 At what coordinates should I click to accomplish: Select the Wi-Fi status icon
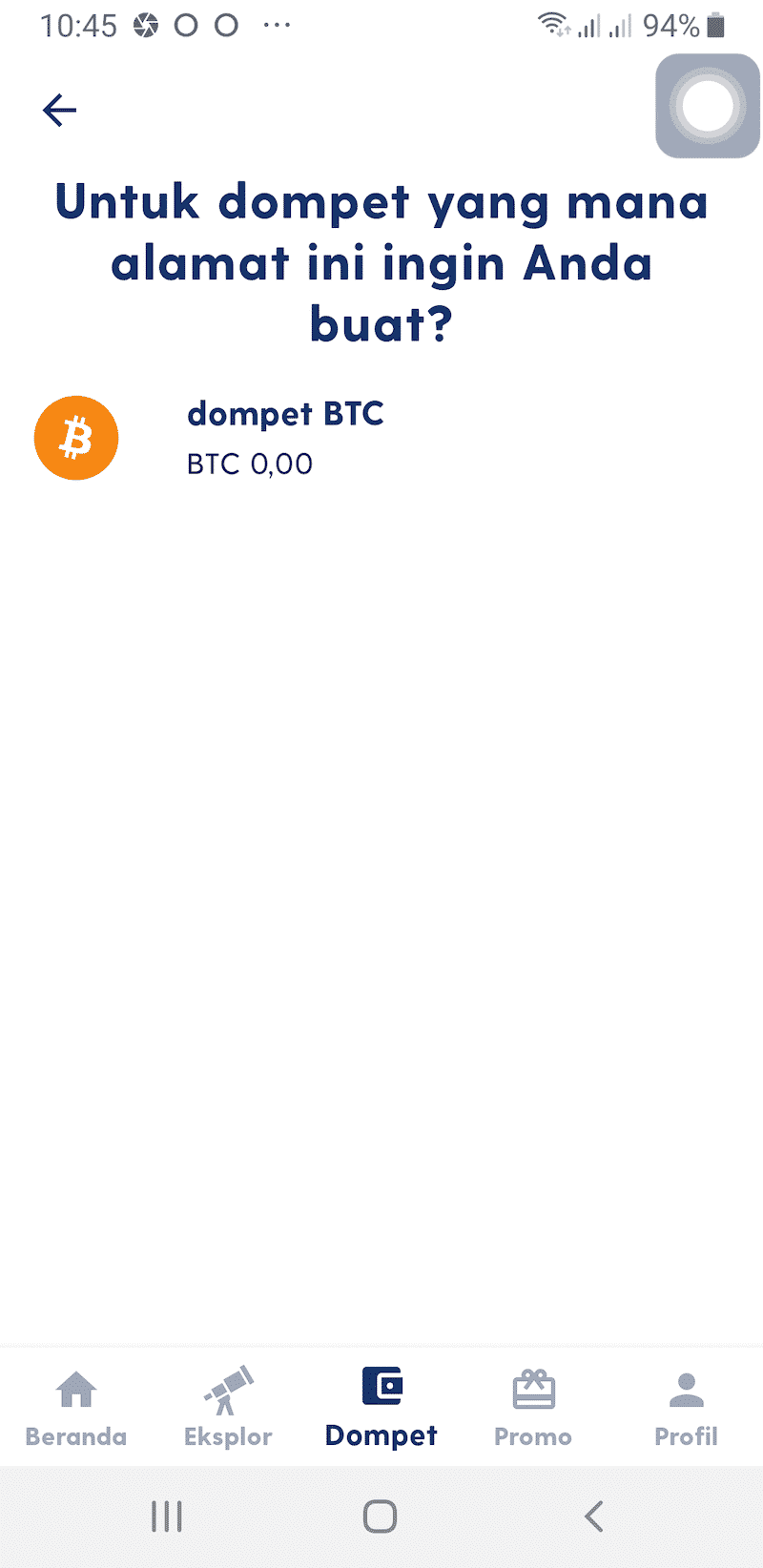click(555, 26)
